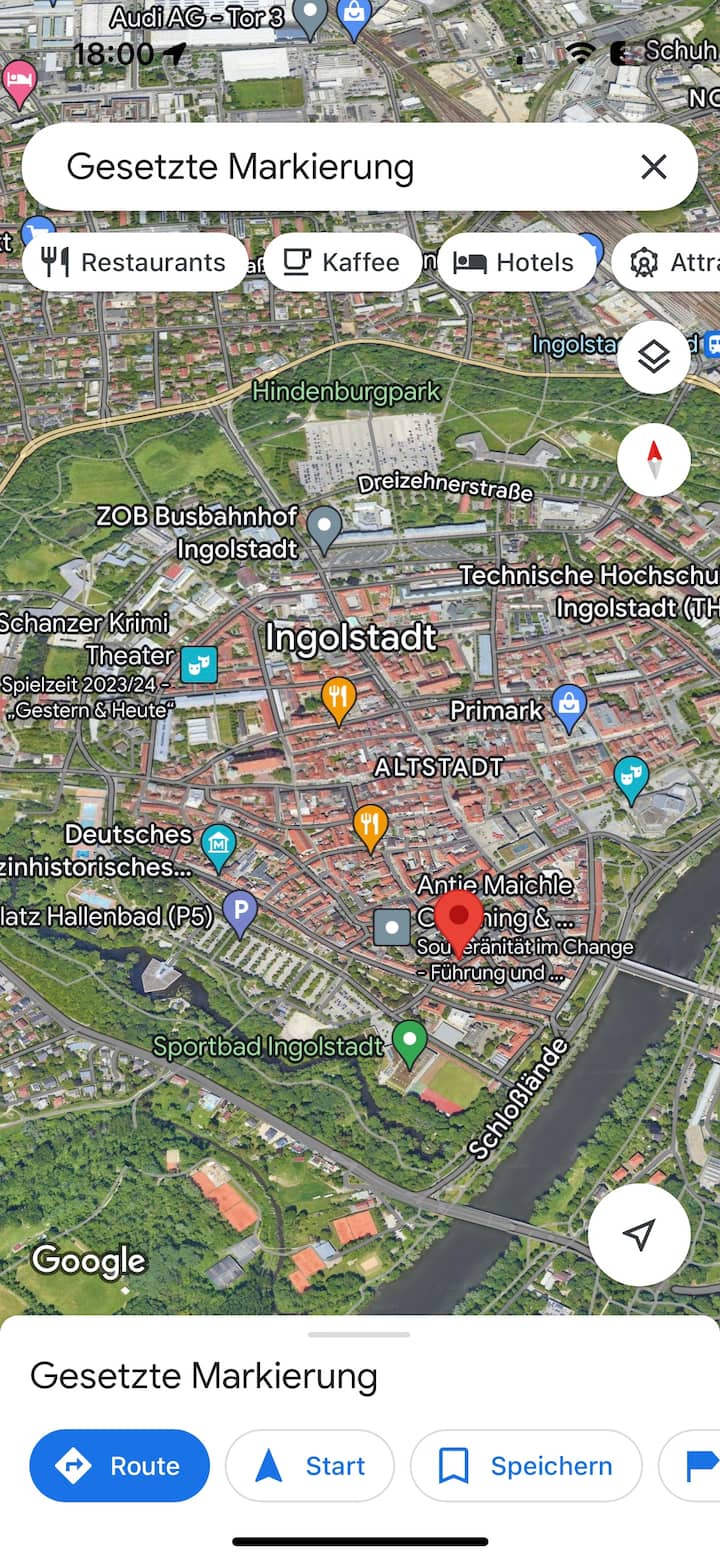Select the Primark shopping pin
Viewport: 720px width, 1561px height.
click(x=569, y=706)
